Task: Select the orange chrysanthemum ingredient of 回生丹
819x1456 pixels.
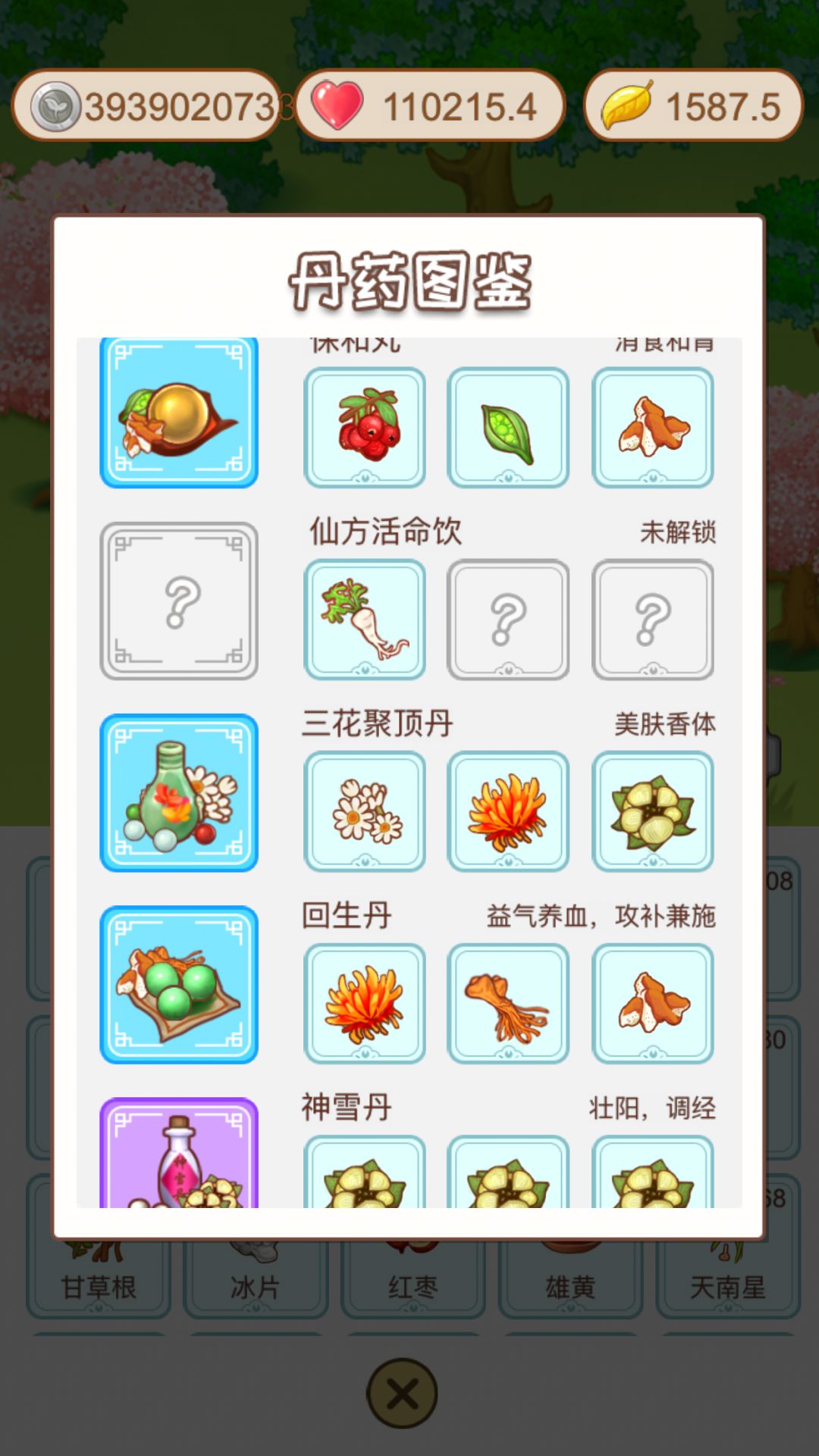Action: tap(365, 1005)
